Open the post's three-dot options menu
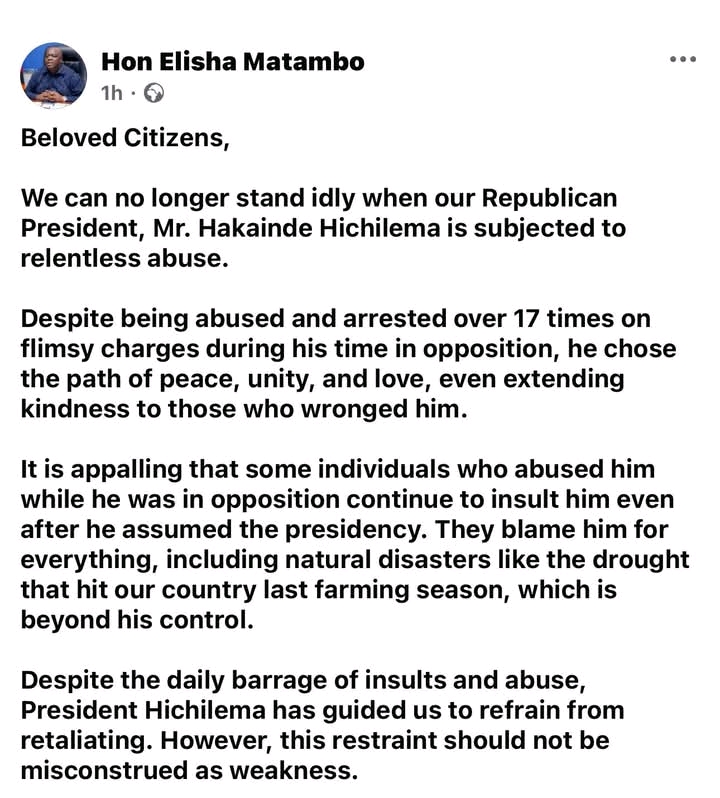The height and width of the screenshot is (798, 720). coord(682,60)
